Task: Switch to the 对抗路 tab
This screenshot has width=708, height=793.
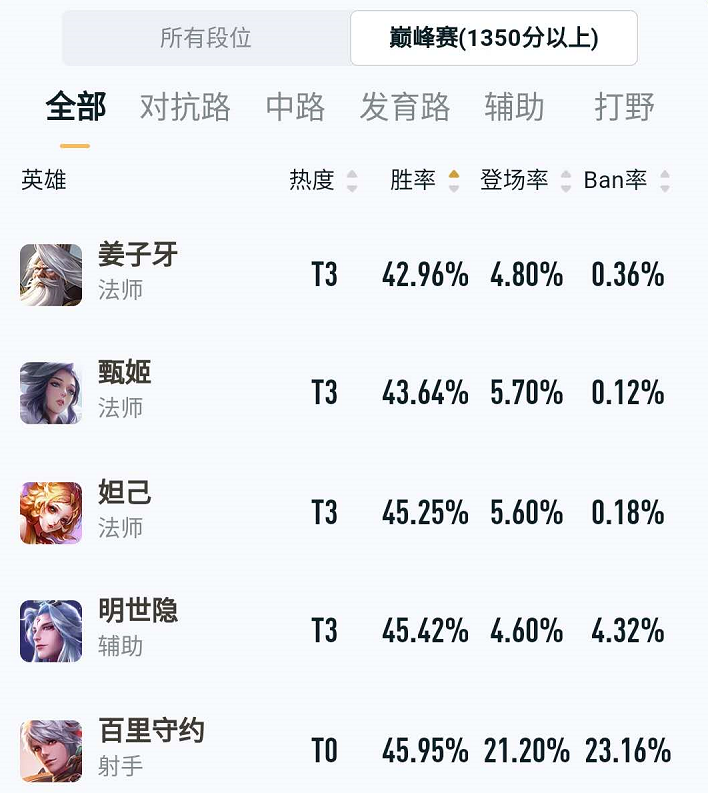Action: (x=185, y=107)
